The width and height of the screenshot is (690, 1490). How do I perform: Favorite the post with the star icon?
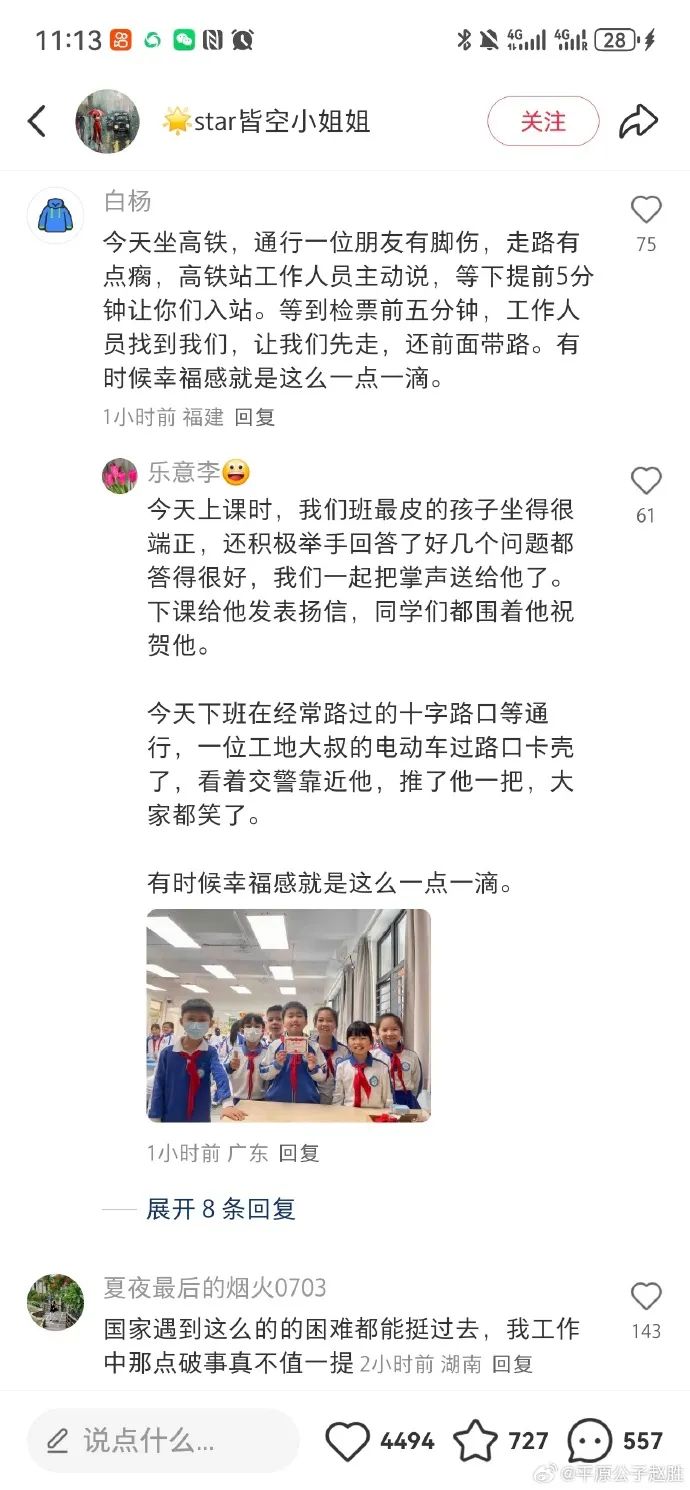pyautogui.click(x=475, y=1441)
